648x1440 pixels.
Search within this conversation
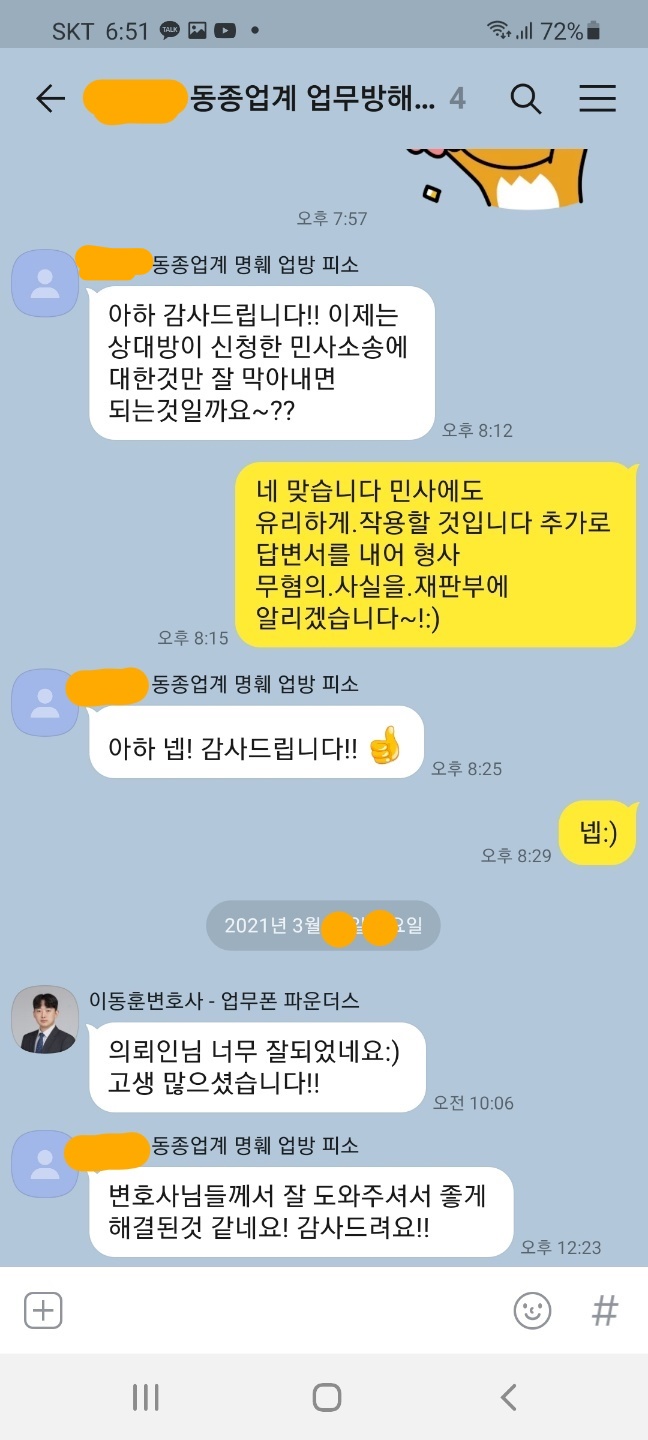pos(526,98)
